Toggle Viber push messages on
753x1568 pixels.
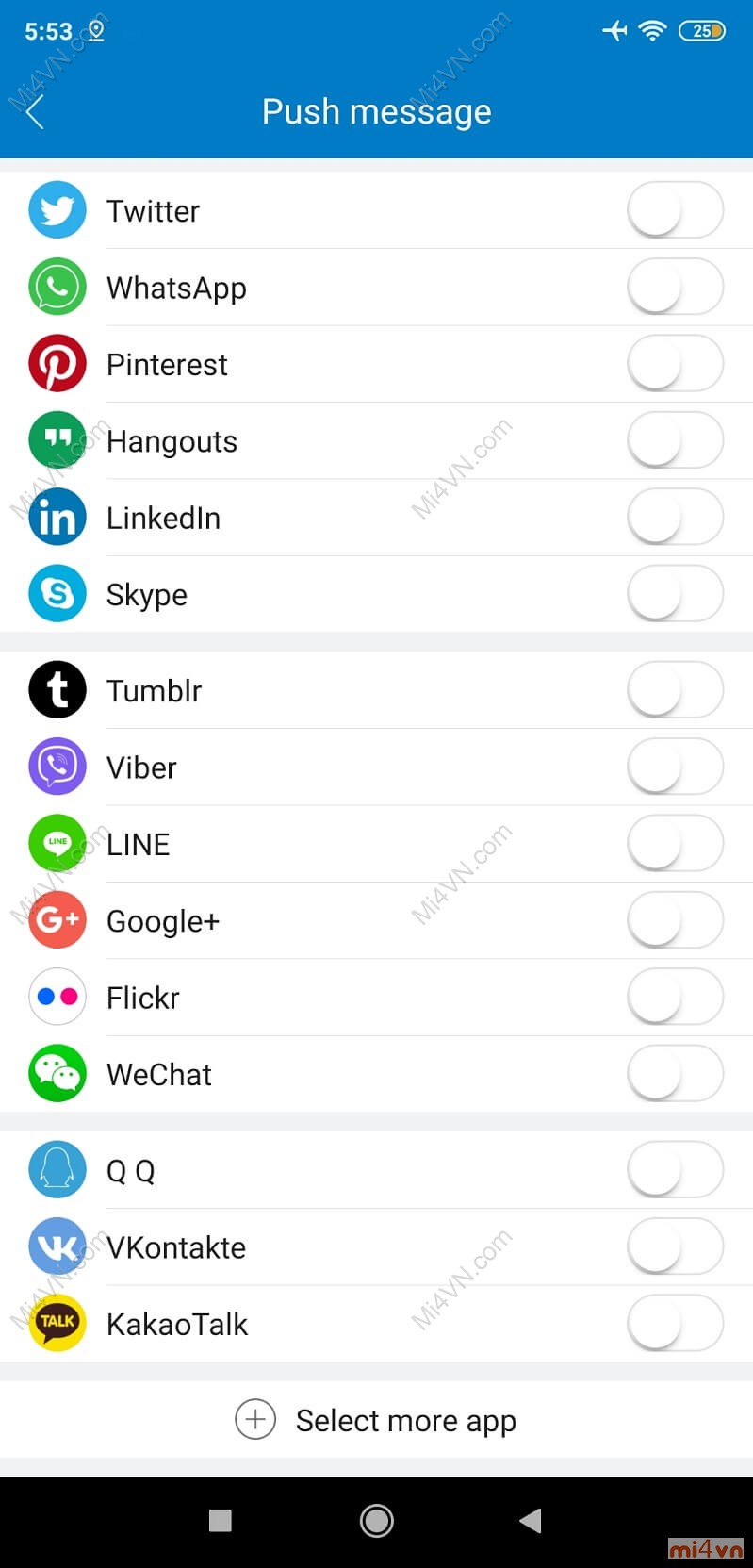[x=675, y=767]
